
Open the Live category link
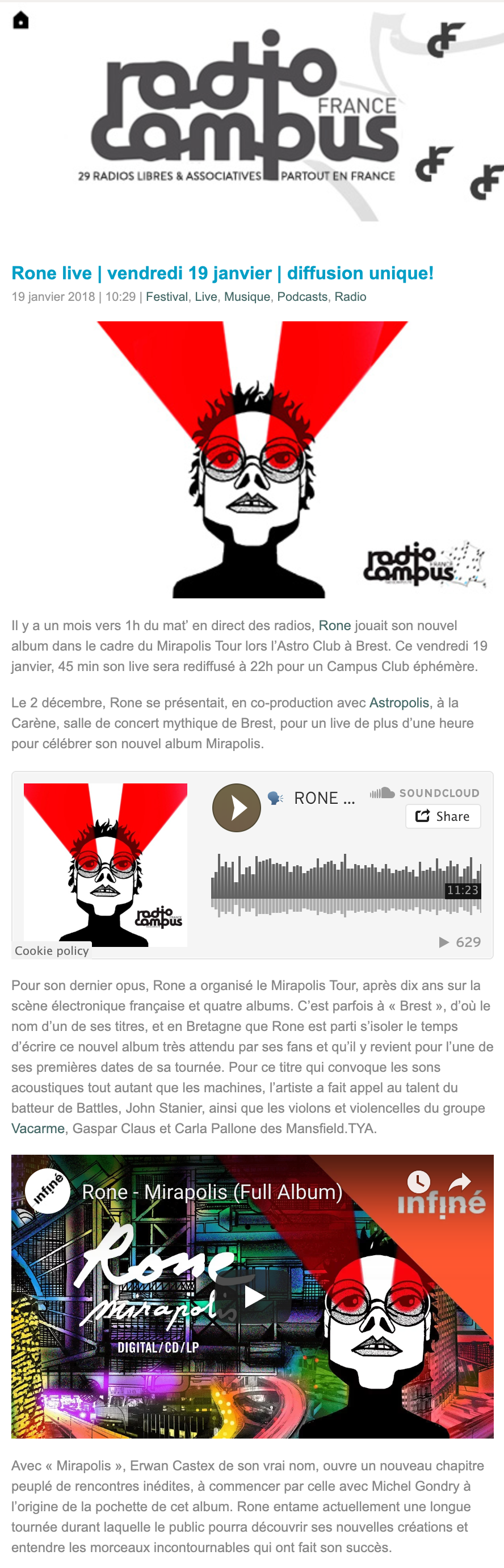click(205, 297)
